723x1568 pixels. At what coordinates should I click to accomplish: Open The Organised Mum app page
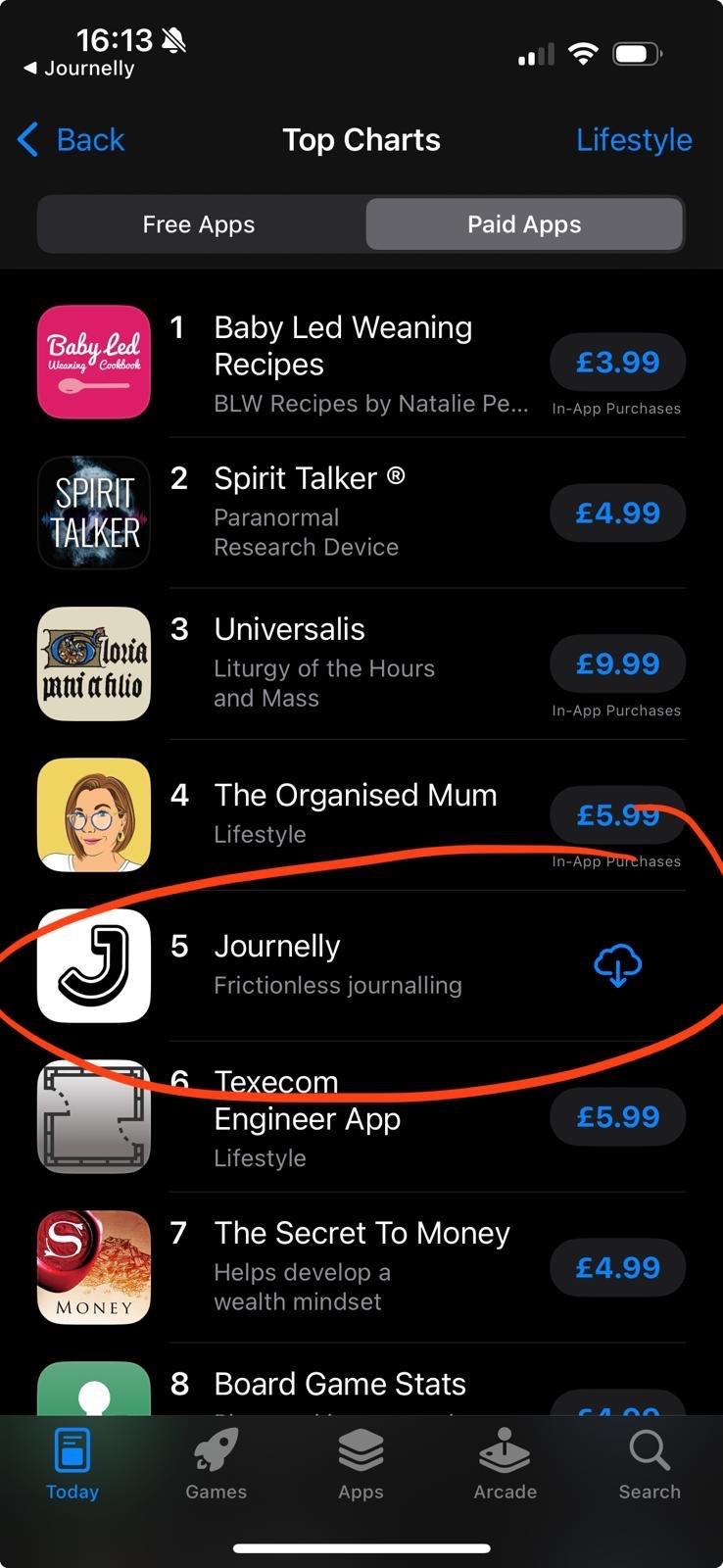coord(361,814)
